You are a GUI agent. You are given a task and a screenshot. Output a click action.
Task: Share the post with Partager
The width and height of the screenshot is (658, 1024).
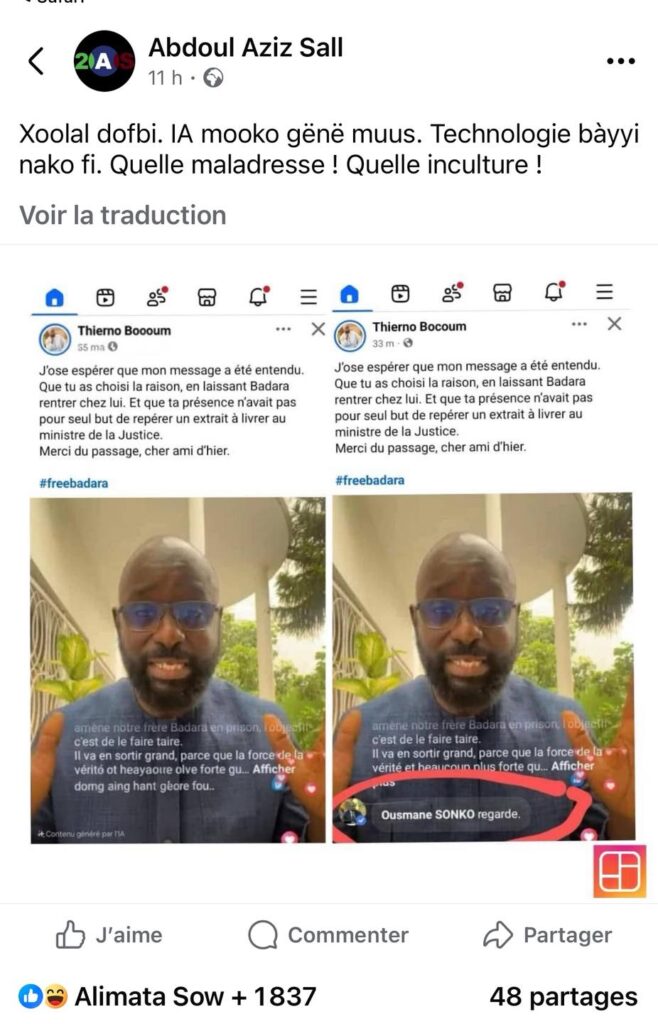pos(547,935)
